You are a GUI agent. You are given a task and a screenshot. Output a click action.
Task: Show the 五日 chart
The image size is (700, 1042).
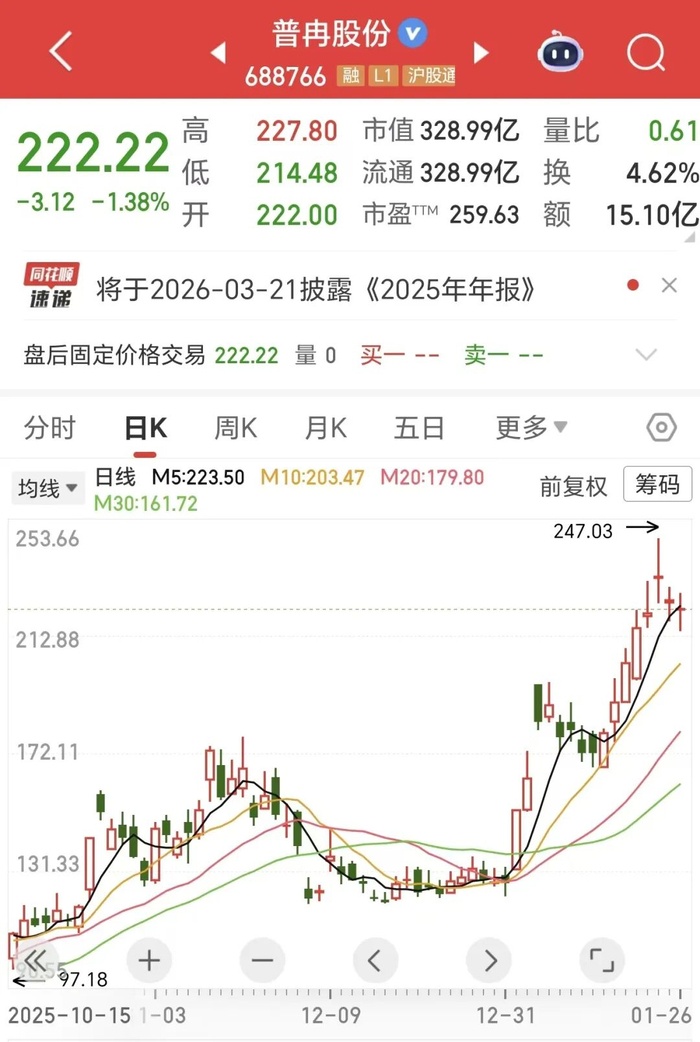point(419,428)
